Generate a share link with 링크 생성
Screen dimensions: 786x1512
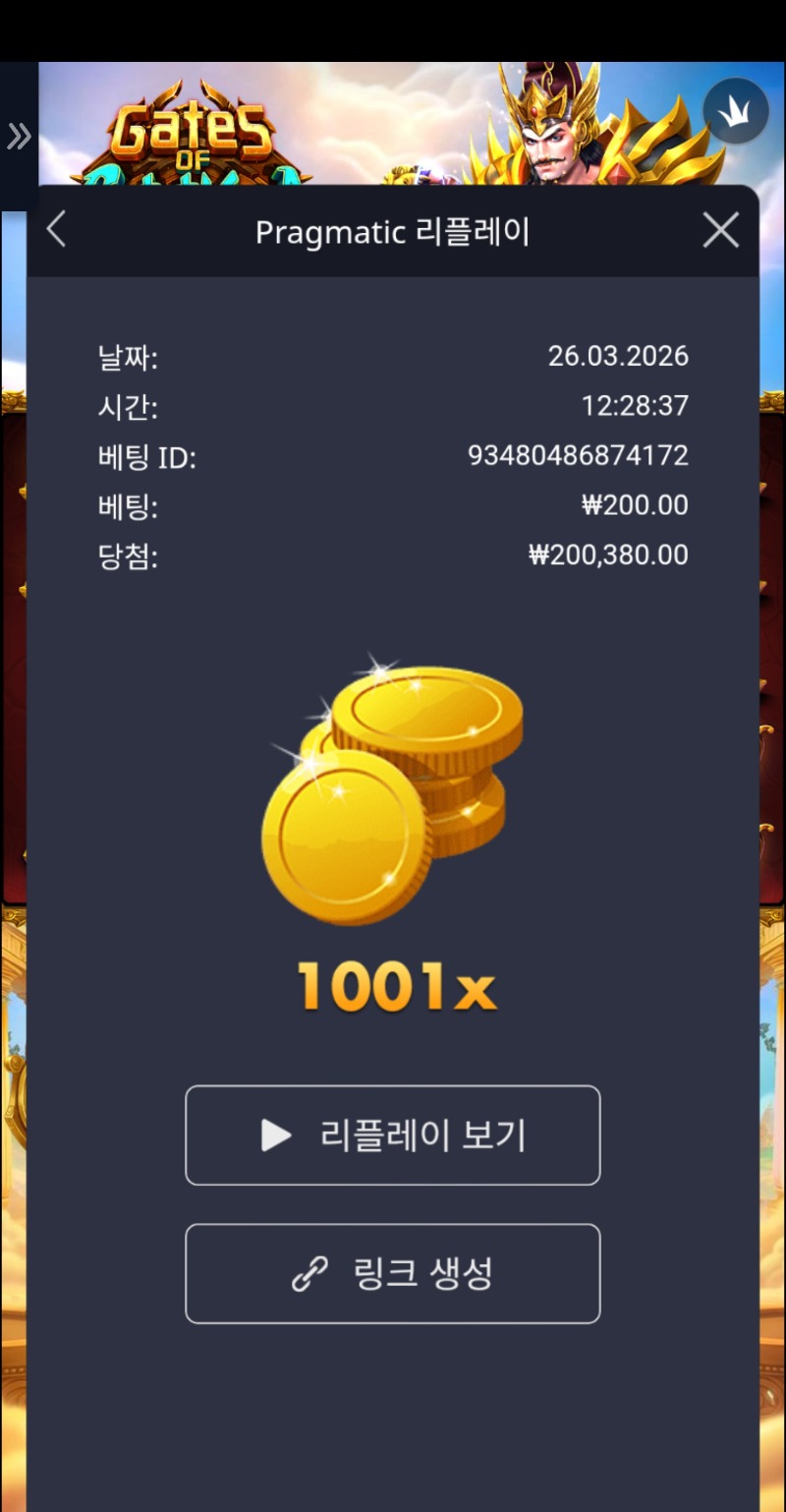pyautogui.click(x=392, y=1273)
